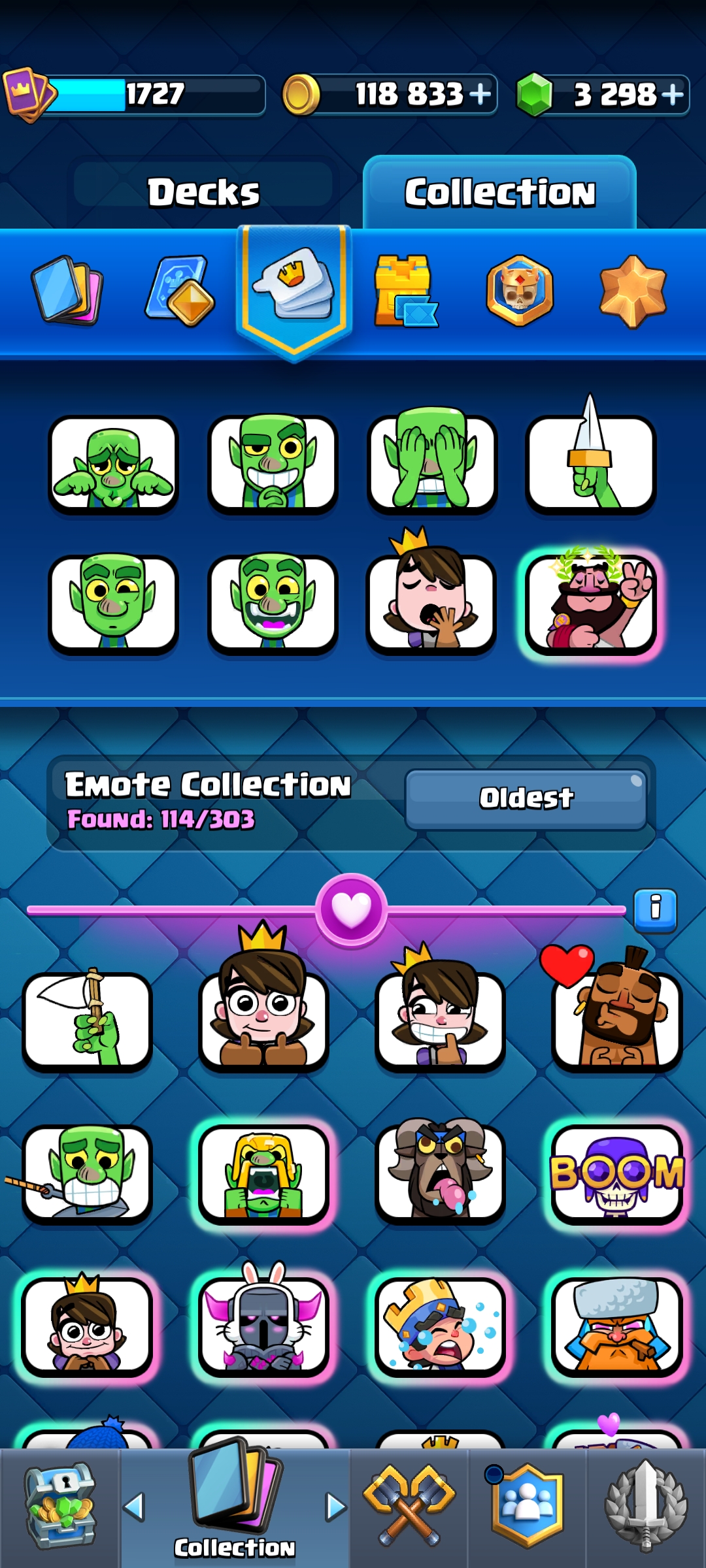Buy gems with the plus button
Image resolution: width=706 pixels, height=1568 pixels.
tap(673, 95)
